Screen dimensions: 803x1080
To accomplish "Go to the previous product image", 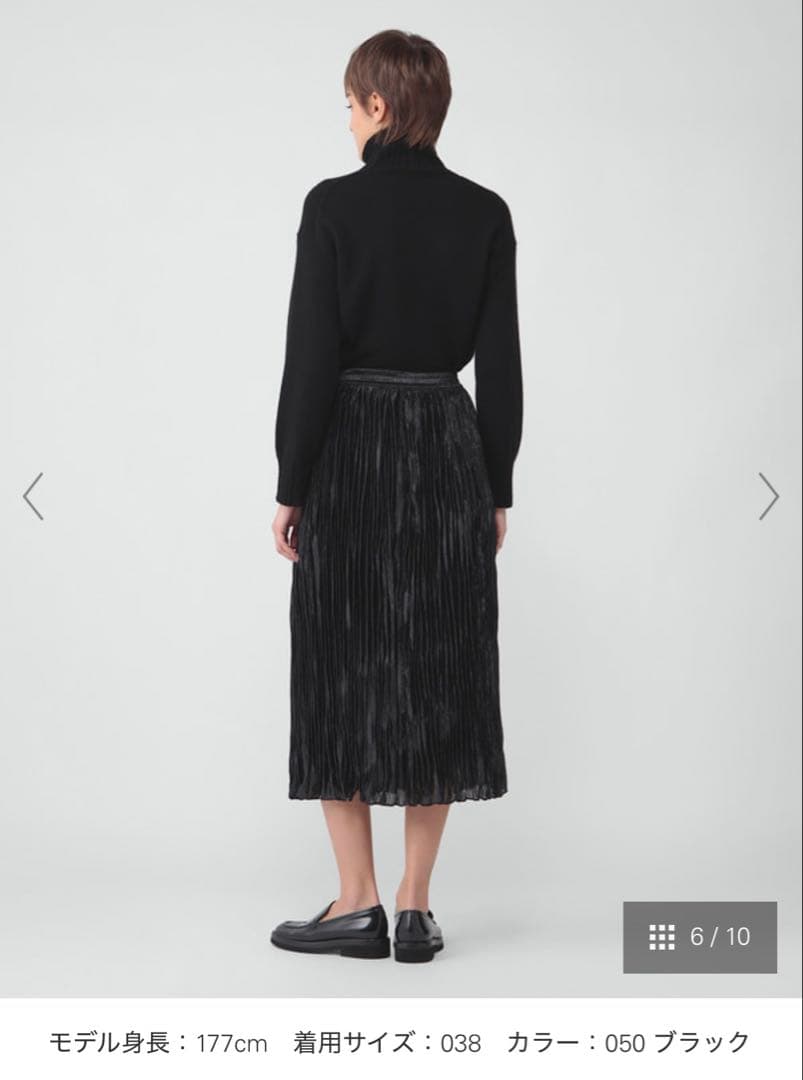I will pyautogui.click(x=34, y=496).
